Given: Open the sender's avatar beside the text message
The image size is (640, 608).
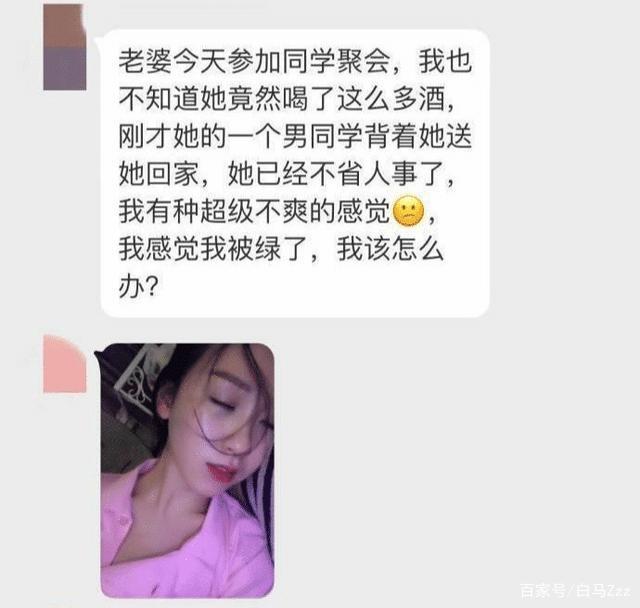Looking at the screenshot, I should pyautogui.click(x=65, y=46).
